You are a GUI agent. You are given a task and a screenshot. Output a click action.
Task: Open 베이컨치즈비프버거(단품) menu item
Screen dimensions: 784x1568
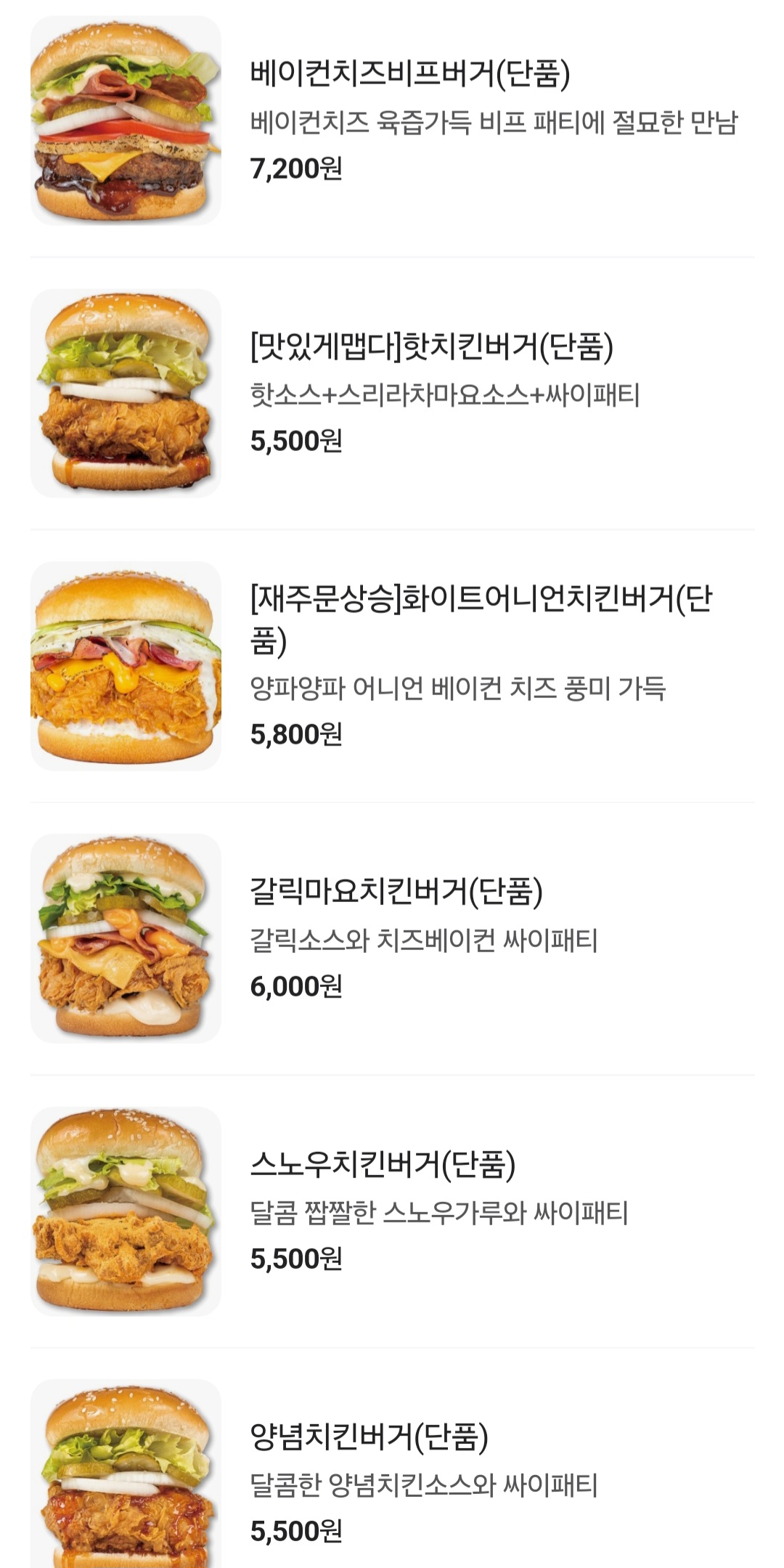point(409,73)
